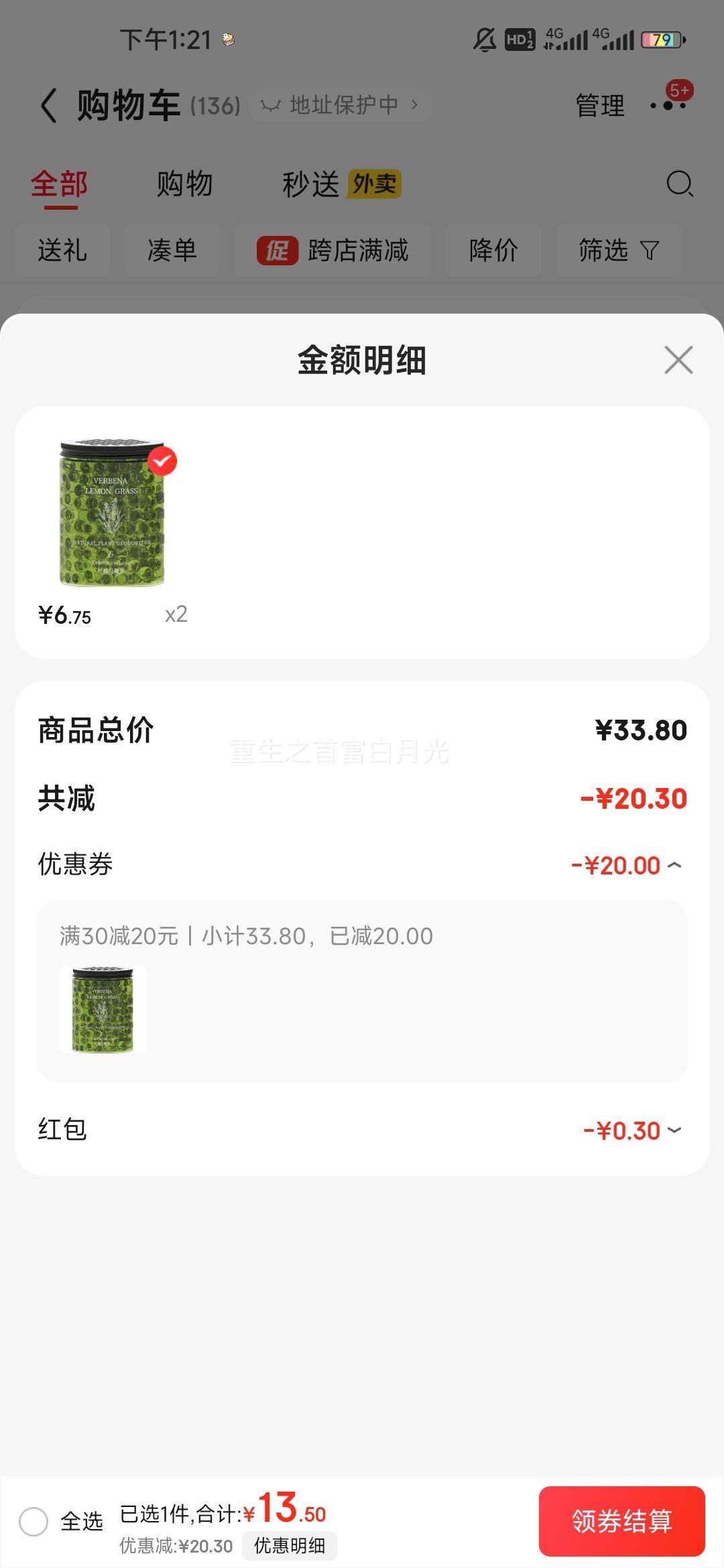Tap the 领券结算 checkout button
This screenshot has height=1568, width=724.
(621, 1521)
